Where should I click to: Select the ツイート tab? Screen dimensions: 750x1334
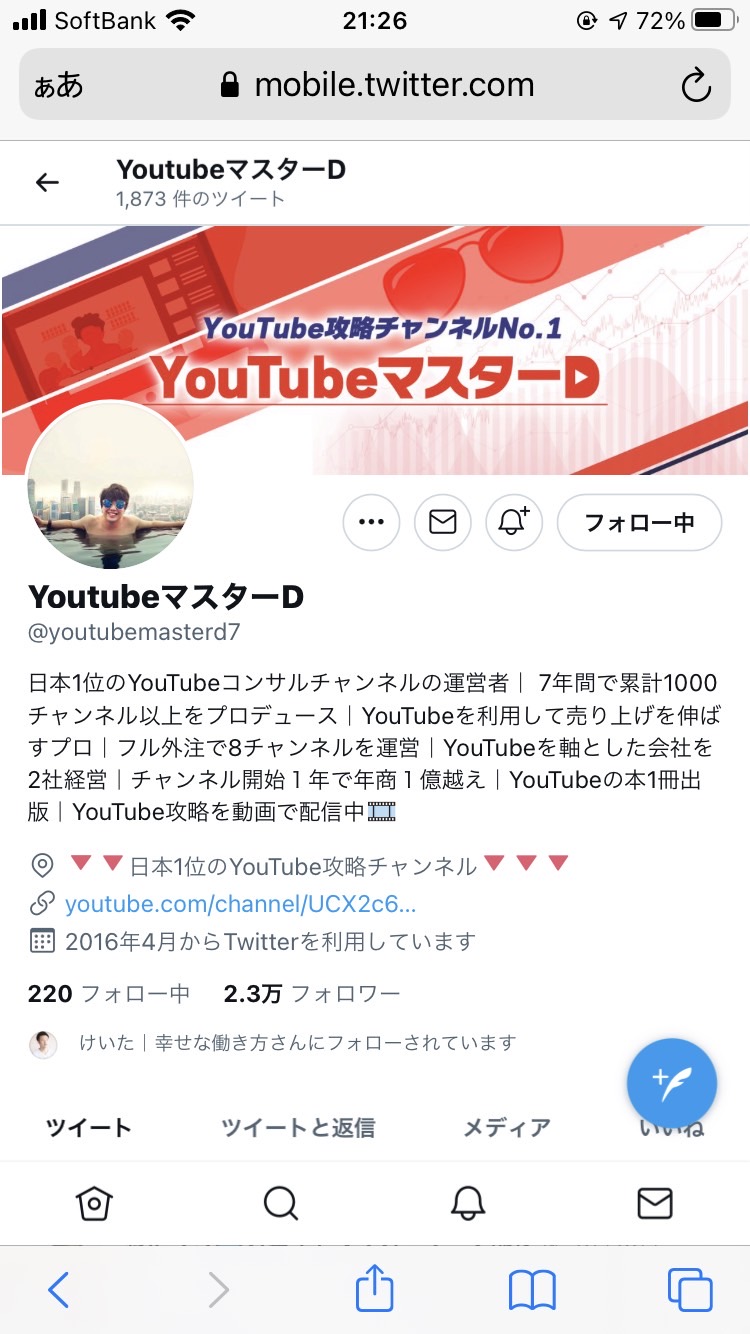89,1128
